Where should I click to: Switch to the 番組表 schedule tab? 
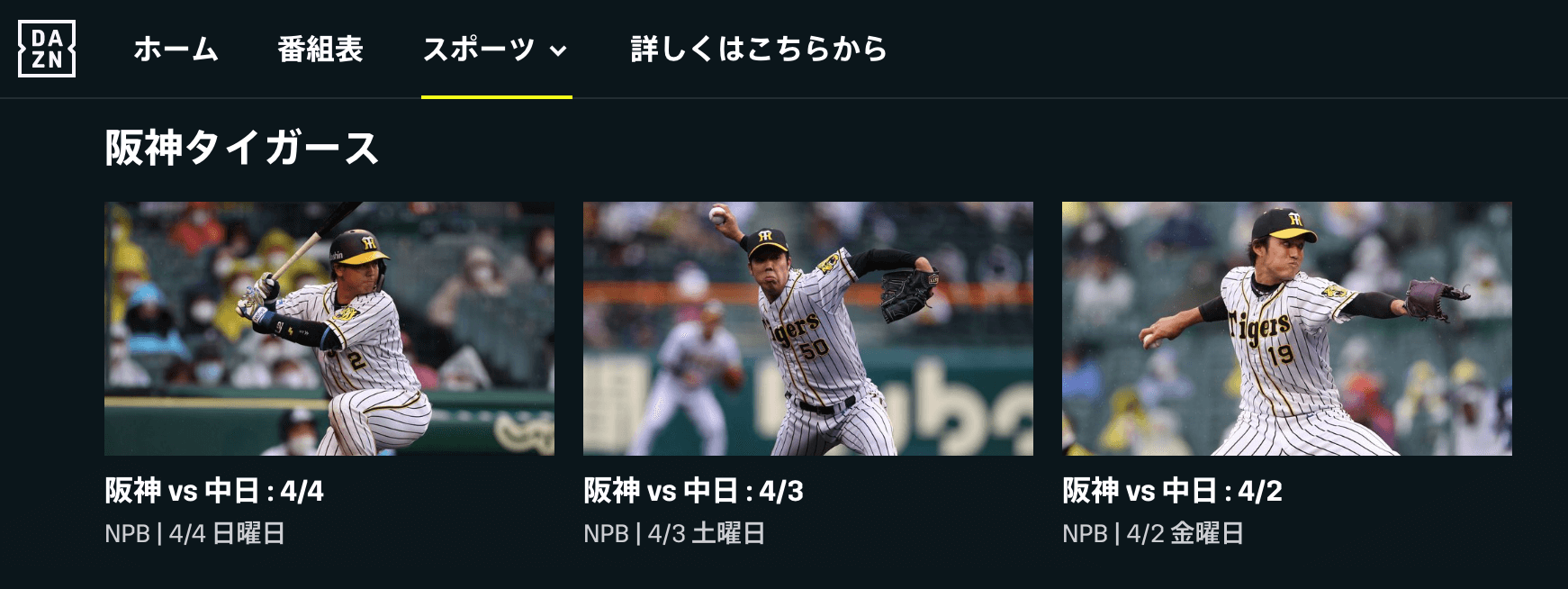(x=320, y=49)
